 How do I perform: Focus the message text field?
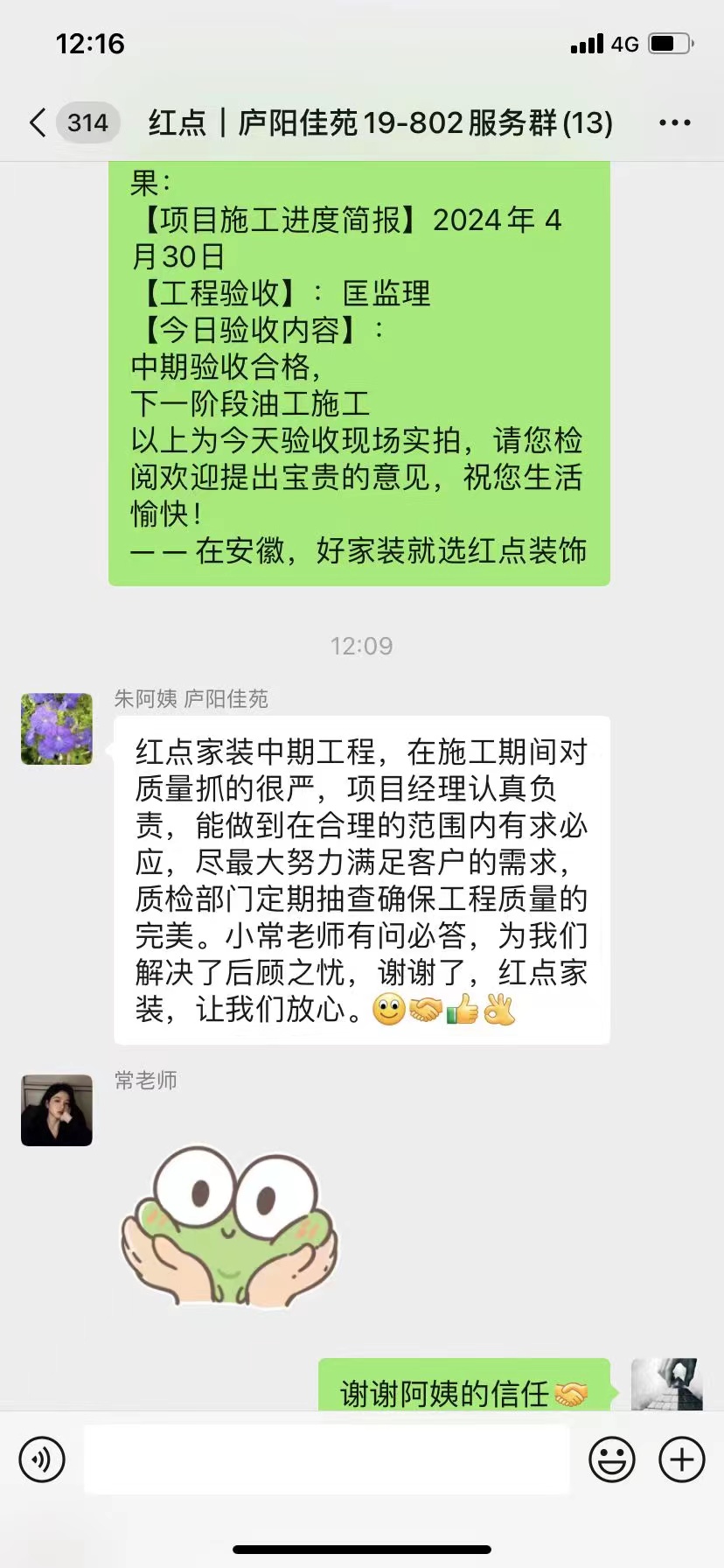(326, 1459)
